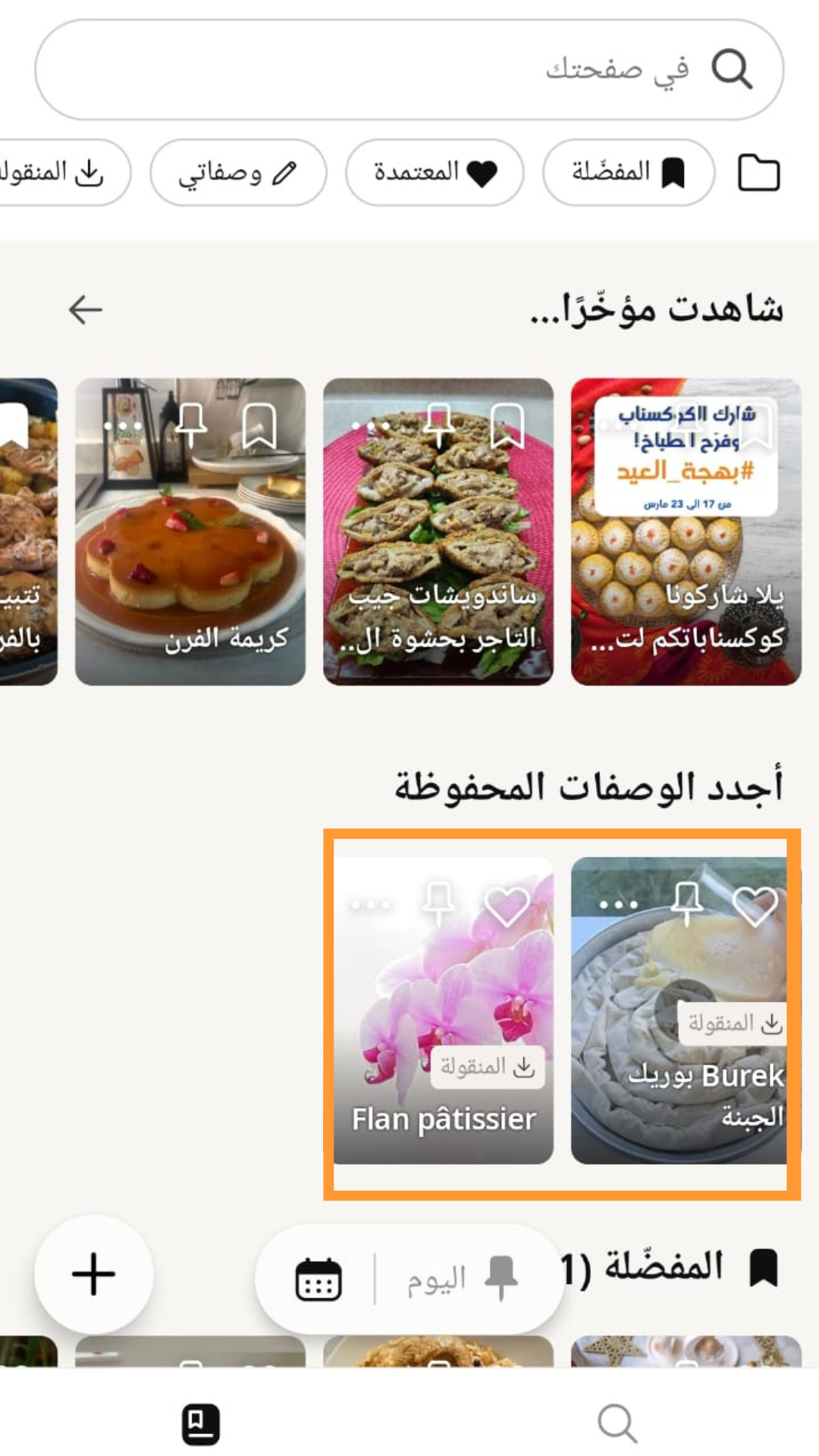Image resolution: width=819 pixels, height=1456 pixels.
Task: Open the calendar planner icon
Action: pos(318,1279)
